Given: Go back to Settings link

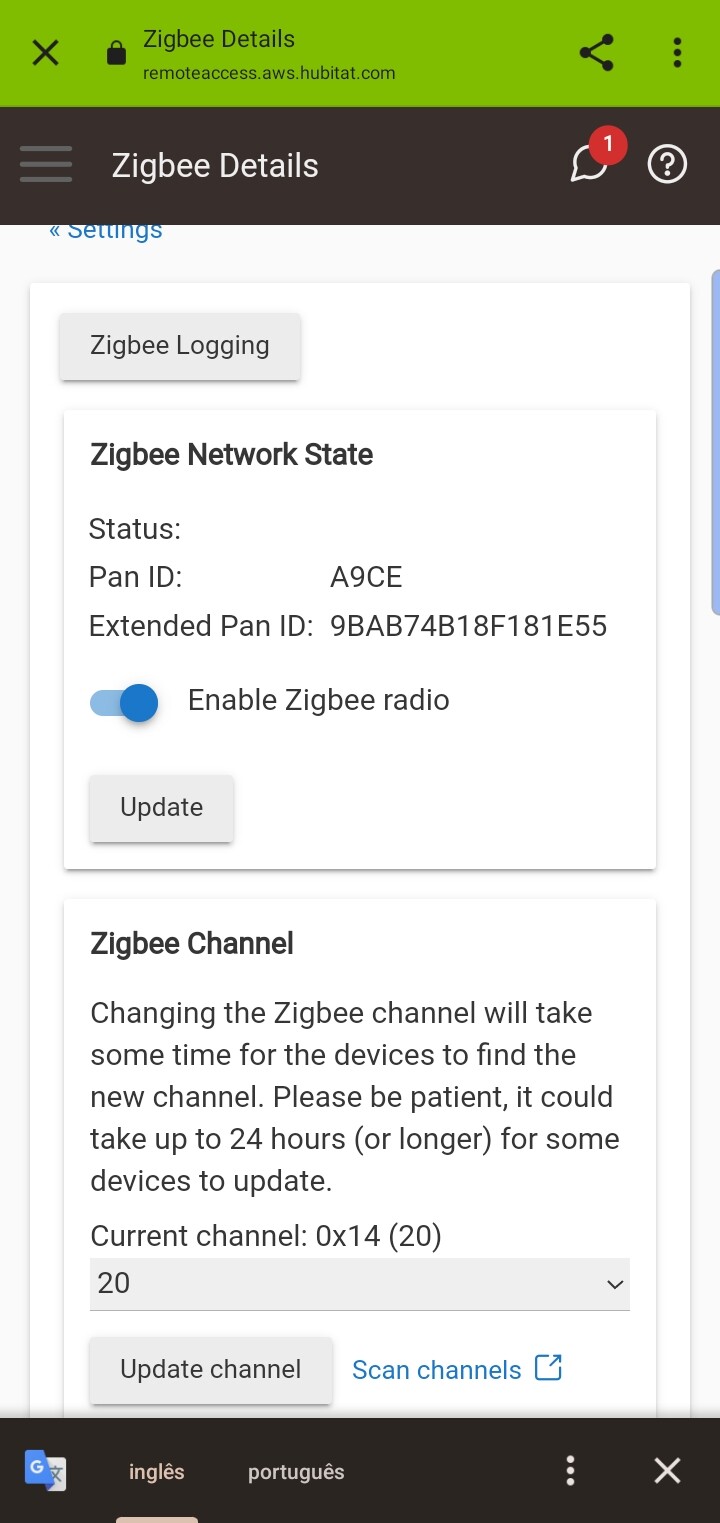Looking at the screenshot, I should pyautogui.click(x=105, y=230).
